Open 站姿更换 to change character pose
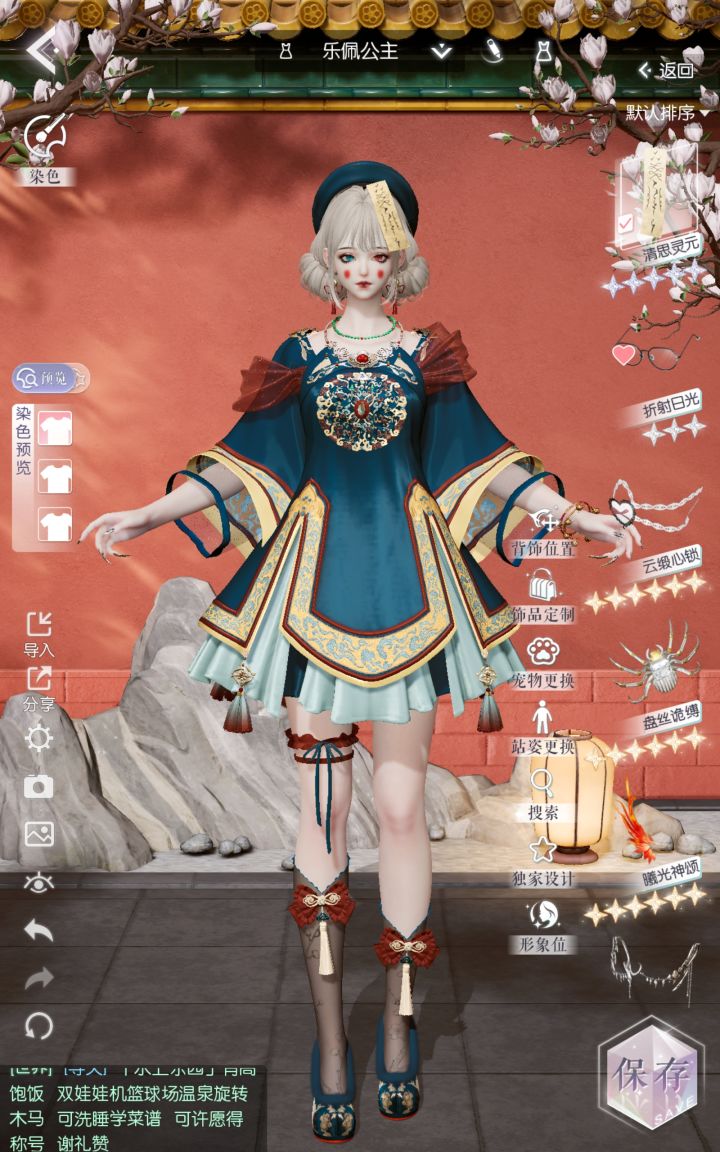Viewport: 720px width, 1152px height. (x=541, y=716)
